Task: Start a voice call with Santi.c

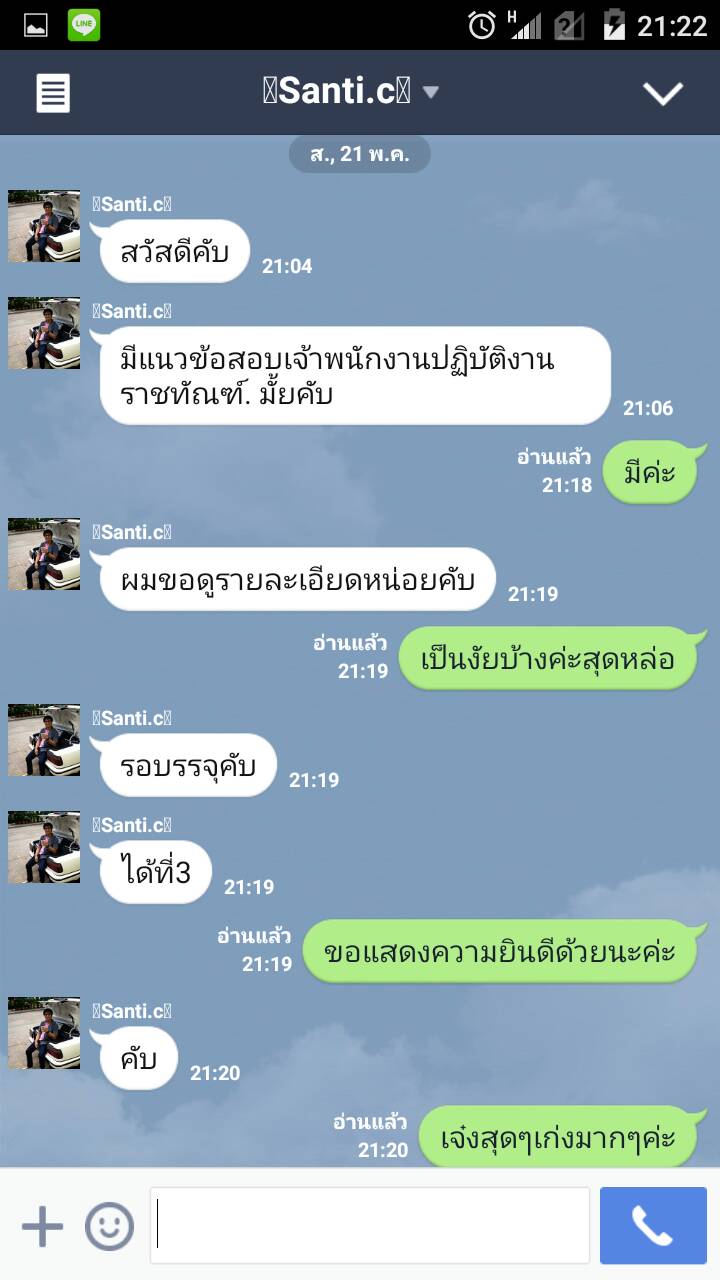Action: click(653, 1226)
